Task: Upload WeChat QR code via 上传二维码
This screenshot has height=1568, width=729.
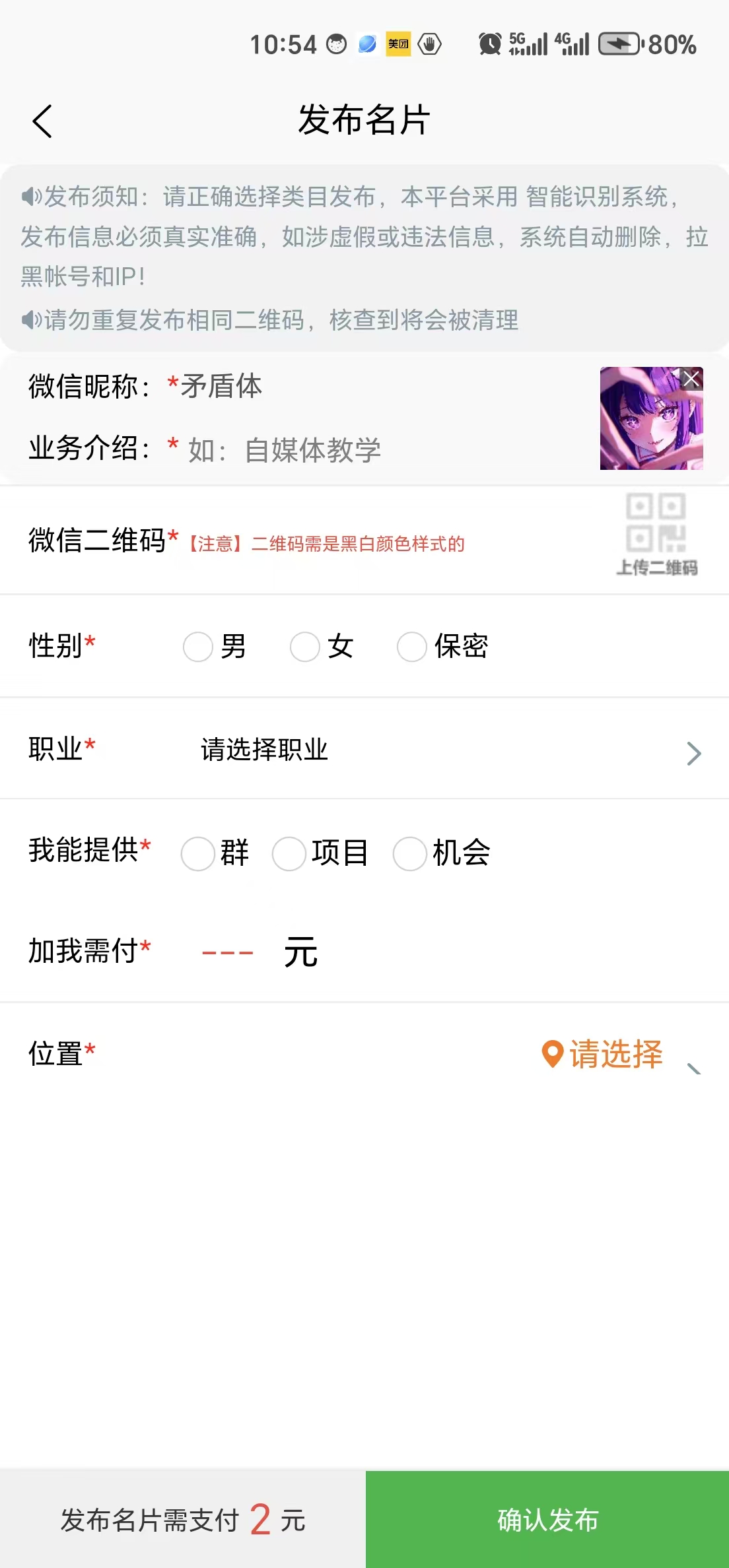Action: coord(656,535)
